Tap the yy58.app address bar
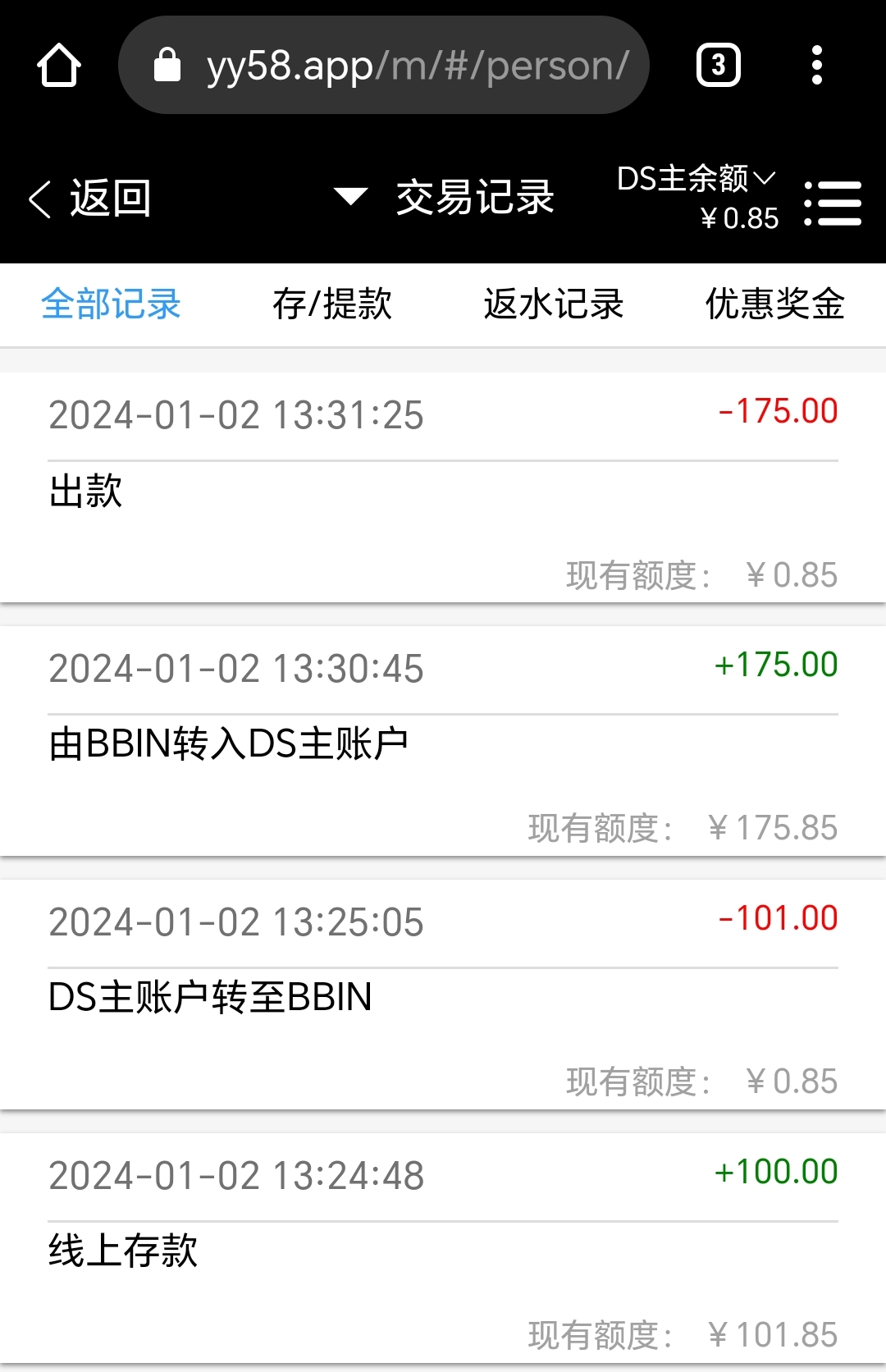This screenshot has width=886, height=1372. [384, 66]
